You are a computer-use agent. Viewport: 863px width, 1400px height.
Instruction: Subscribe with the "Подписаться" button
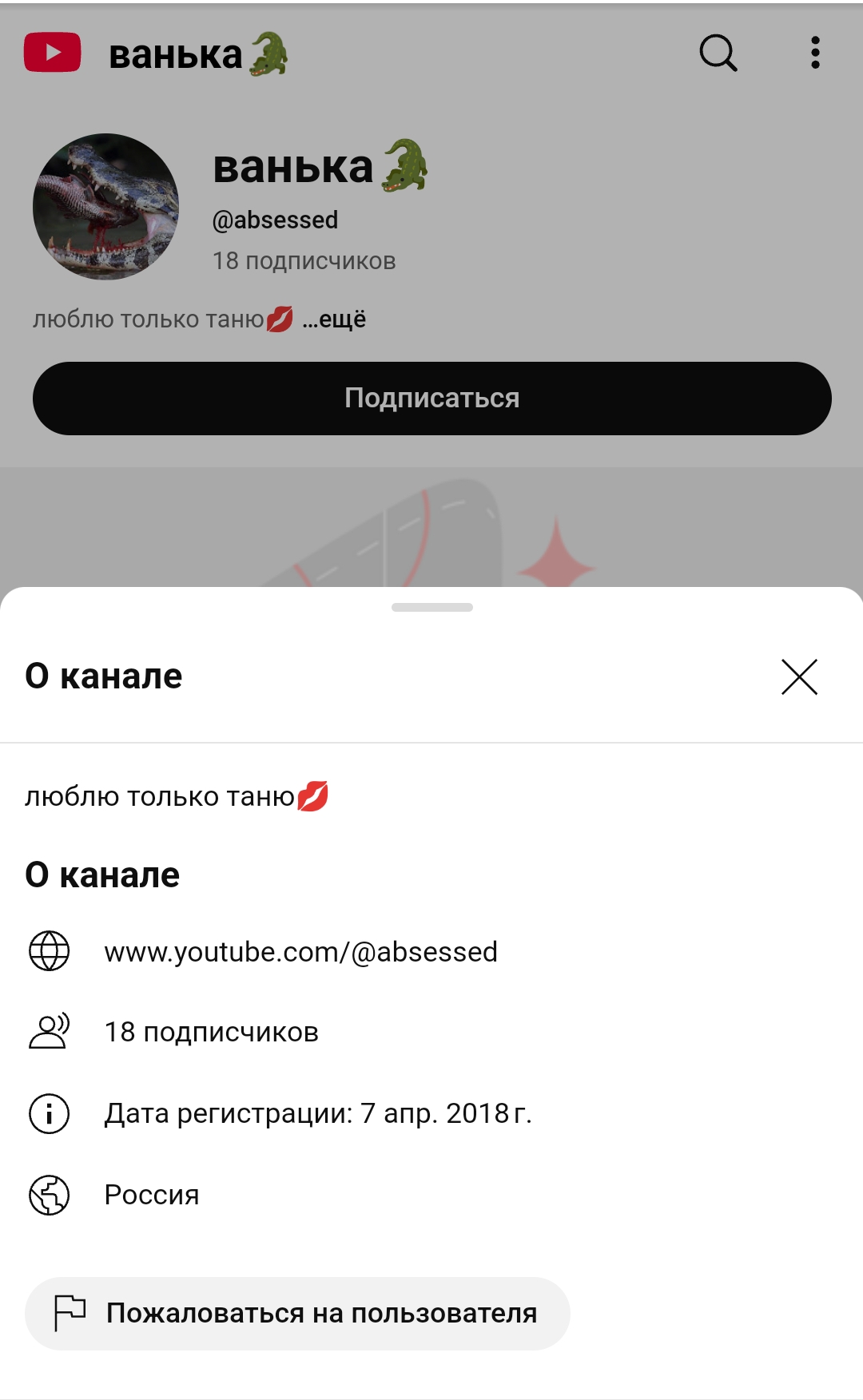click(431, 399)
